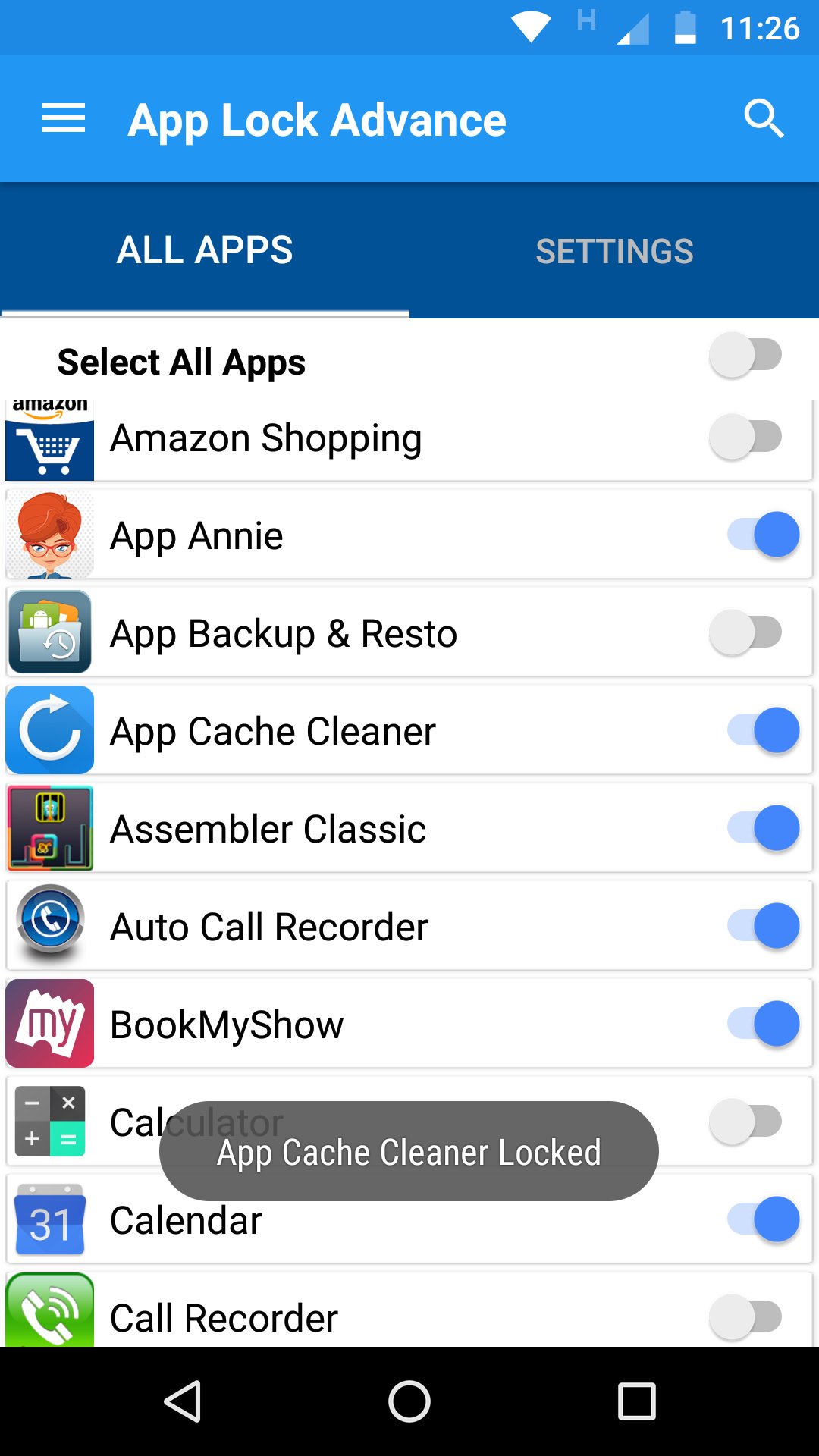Select the ALL APPS tab
819x1456 pixels.
205,251
